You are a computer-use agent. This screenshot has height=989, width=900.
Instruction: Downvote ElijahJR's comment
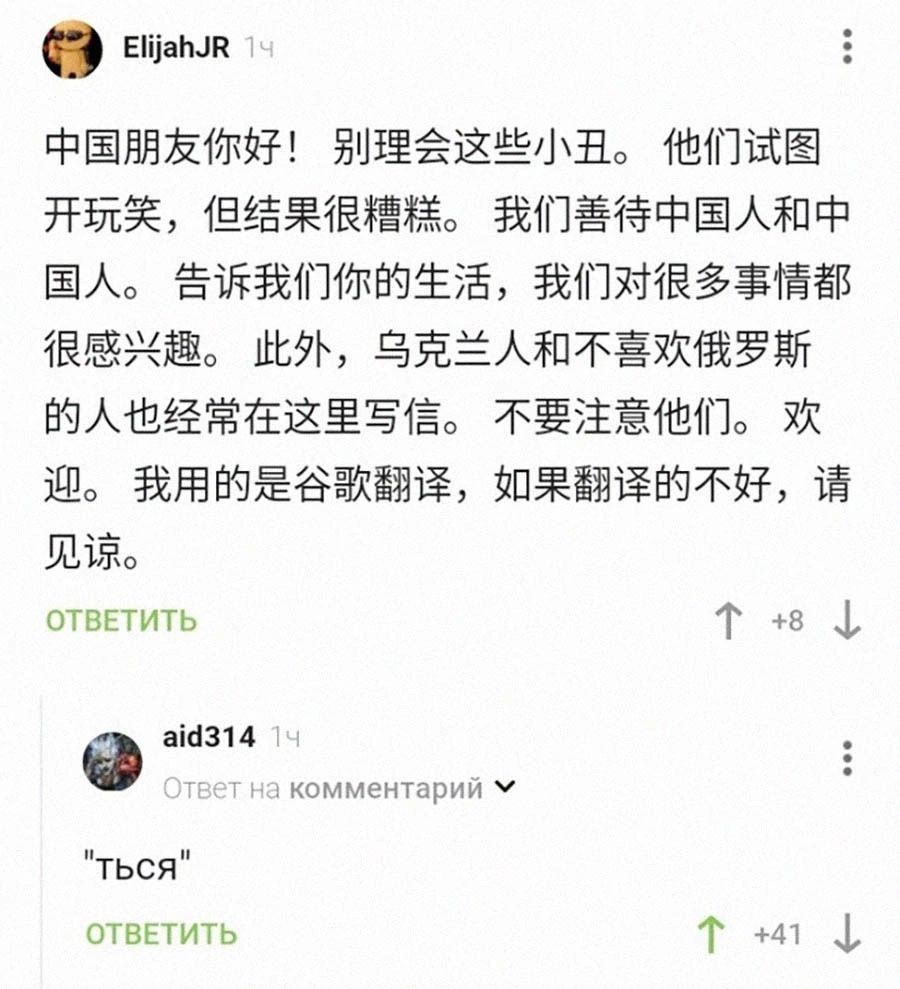tap(847, 622)
